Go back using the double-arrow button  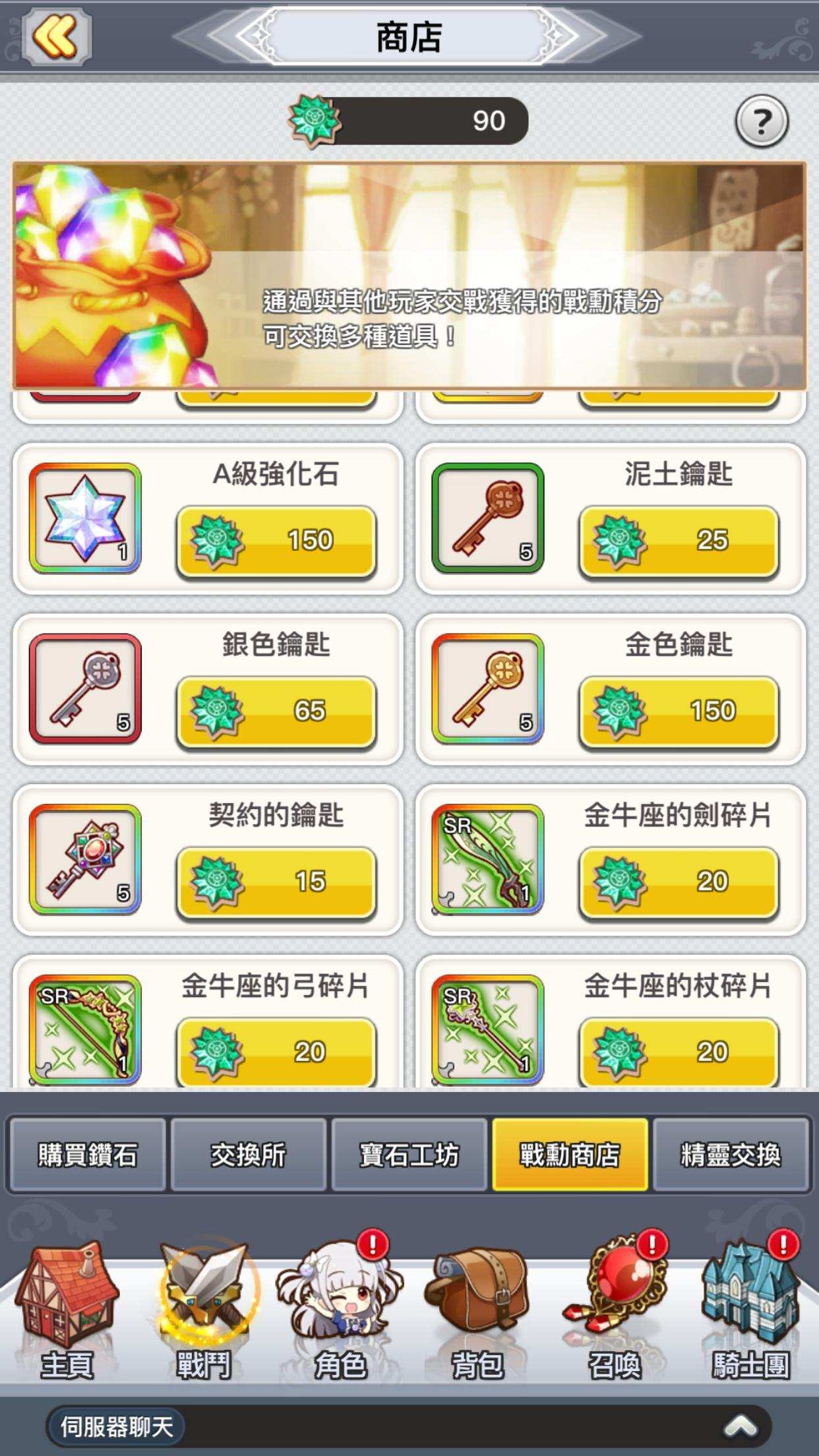tap(57, 36)
